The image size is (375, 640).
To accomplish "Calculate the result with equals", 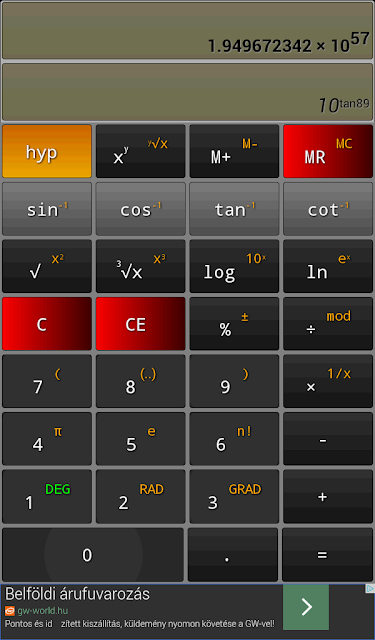I will pos(328,555).
